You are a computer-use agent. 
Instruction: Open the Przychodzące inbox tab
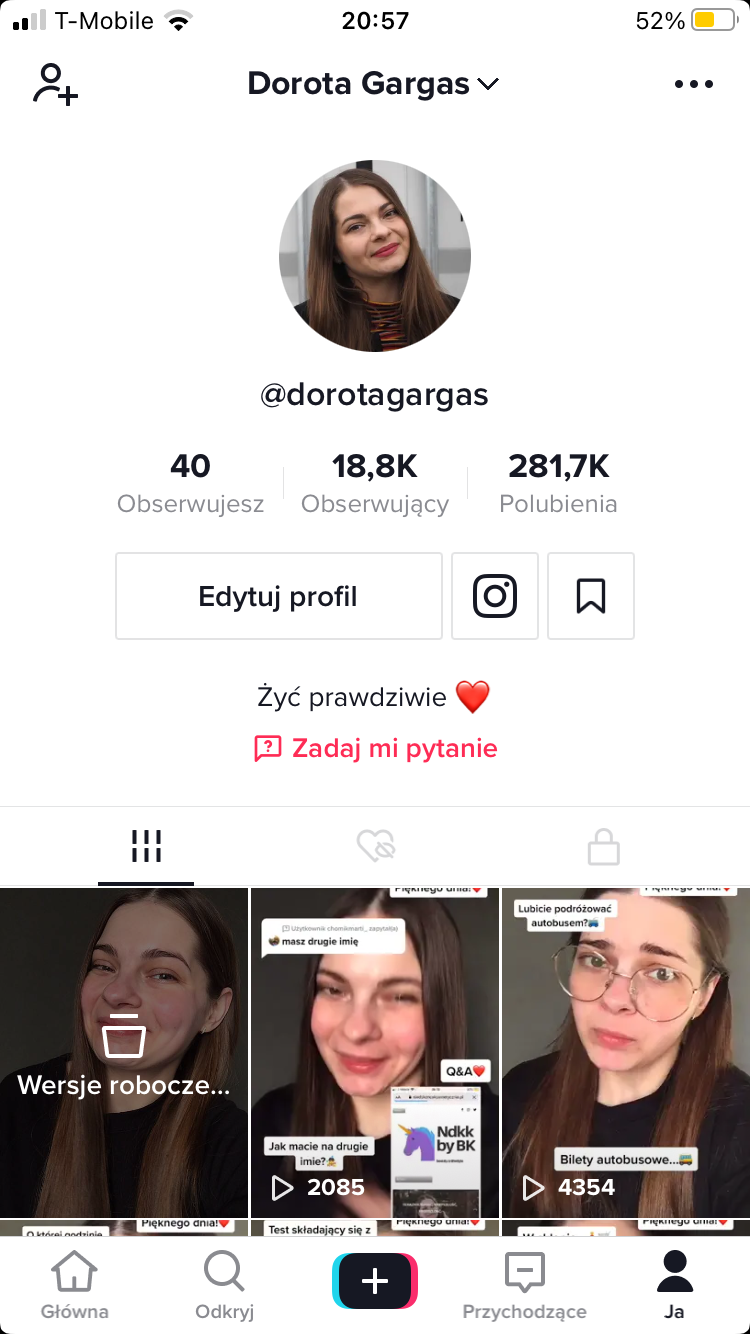click(524, 1285)
